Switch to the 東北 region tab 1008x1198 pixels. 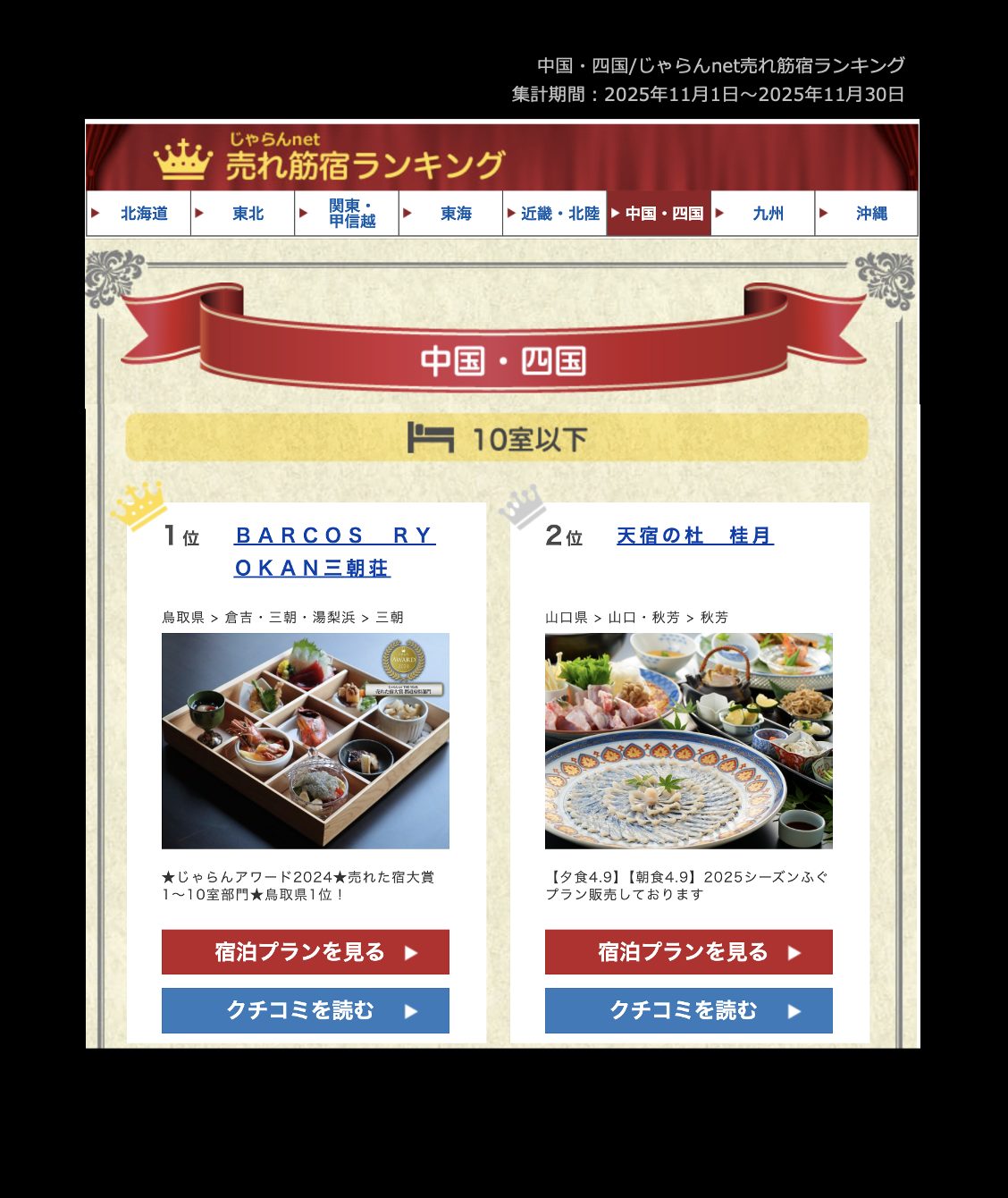[x=243, y=214]
